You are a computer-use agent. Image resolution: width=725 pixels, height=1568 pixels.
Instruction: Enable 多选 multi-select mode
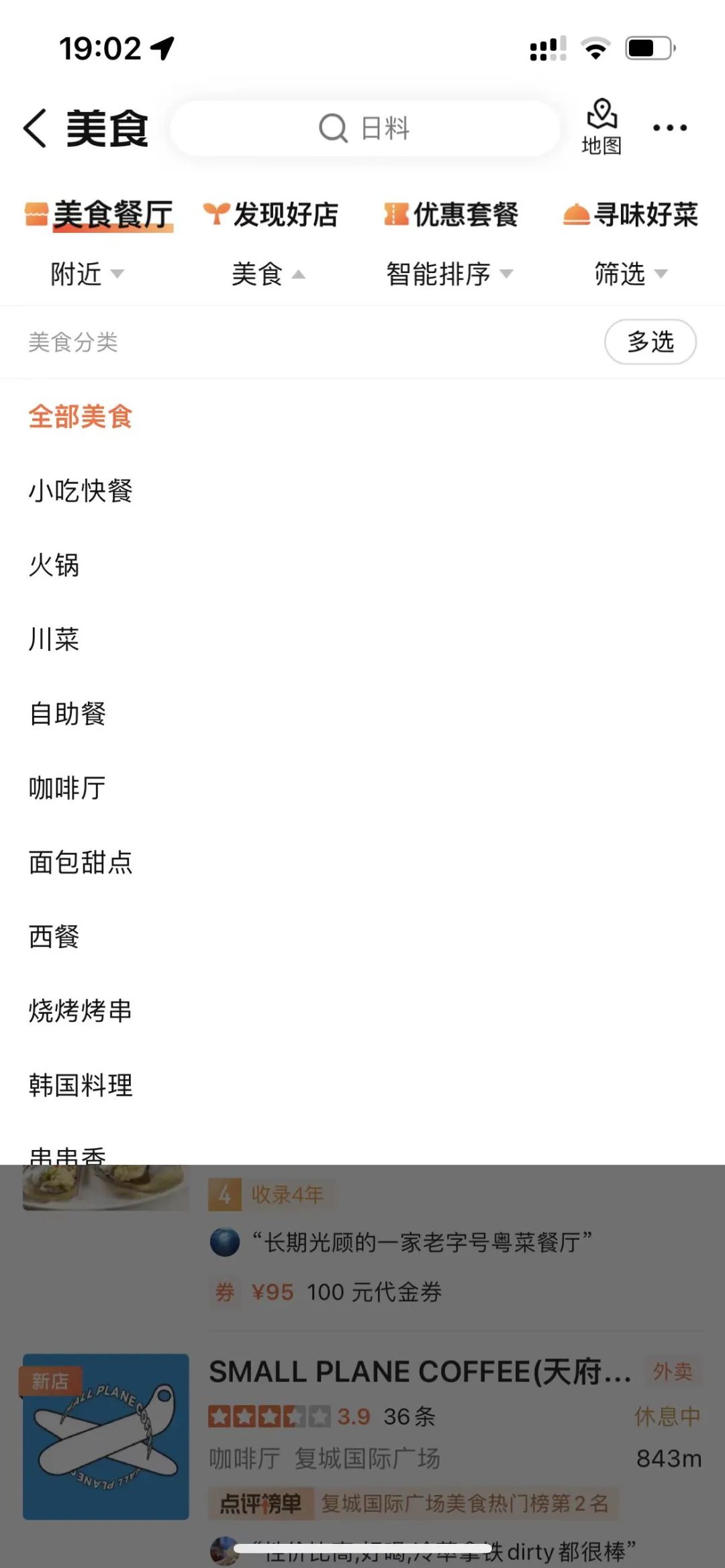click(x=650, y=342)
